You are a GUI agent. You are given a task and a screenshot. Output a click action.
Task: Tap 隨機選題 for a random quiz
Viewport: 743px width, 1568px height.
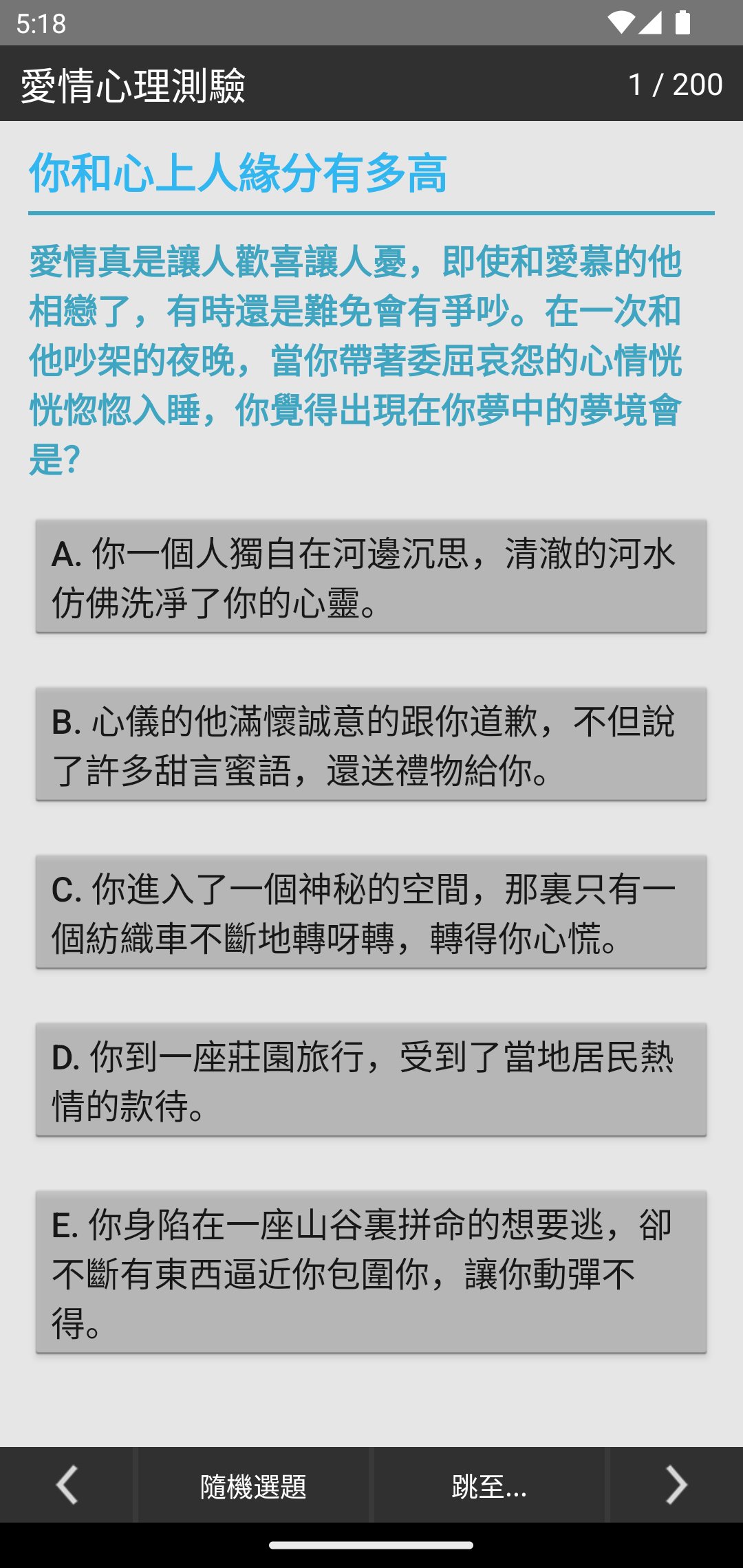click(x=253, y=1485)
